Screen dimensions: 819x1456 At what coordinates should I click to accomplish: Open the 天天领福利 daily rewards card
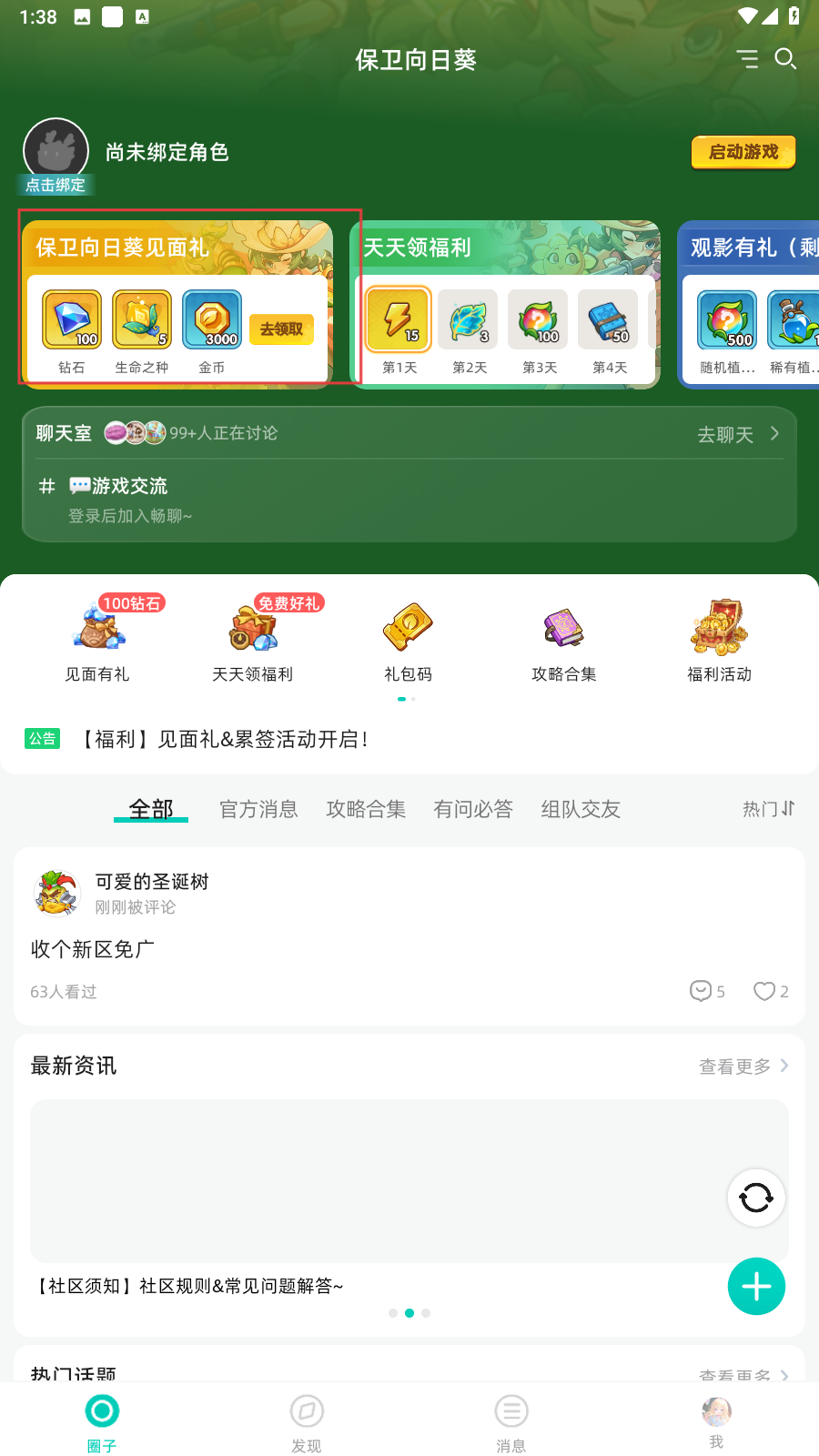(x=505, y=248)
